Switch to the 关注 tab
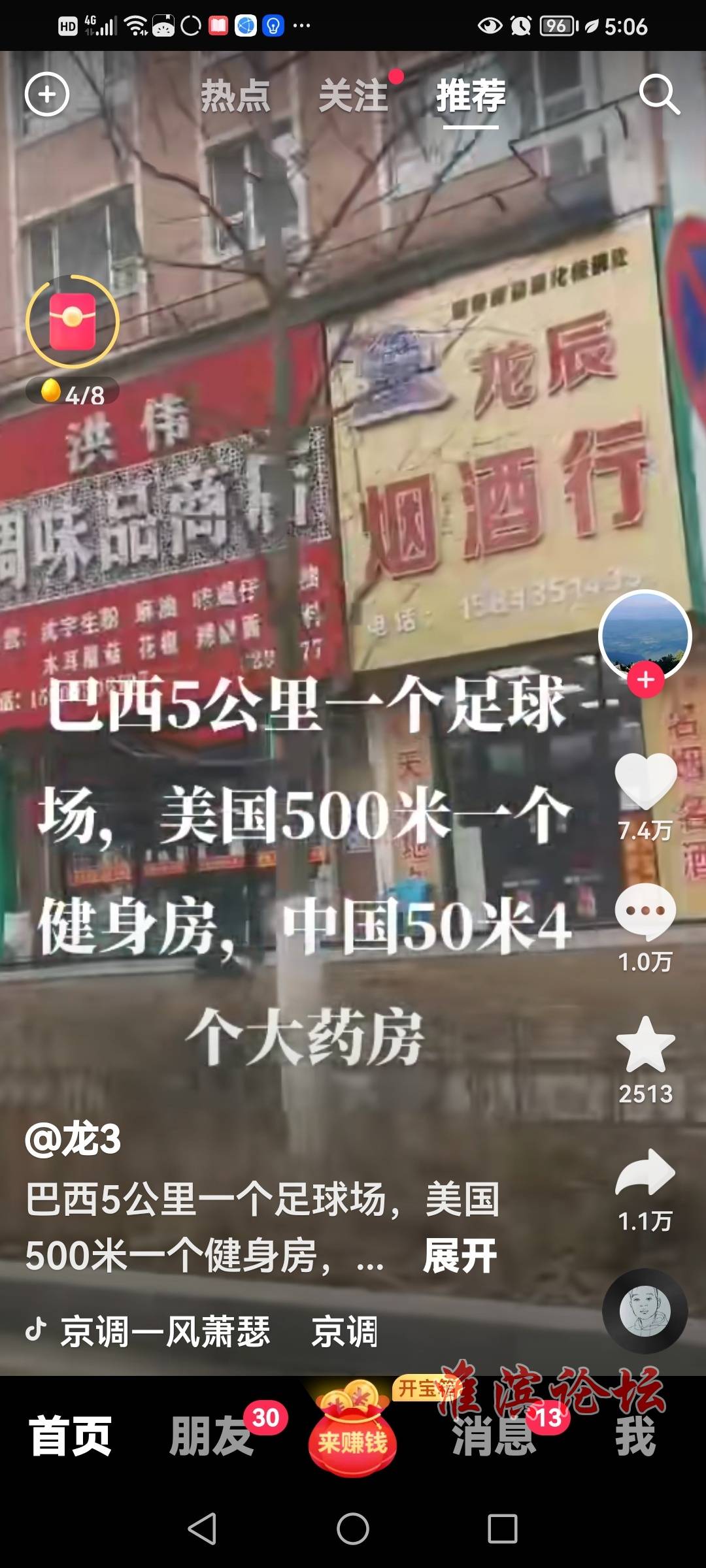 (x=353, y=96)
